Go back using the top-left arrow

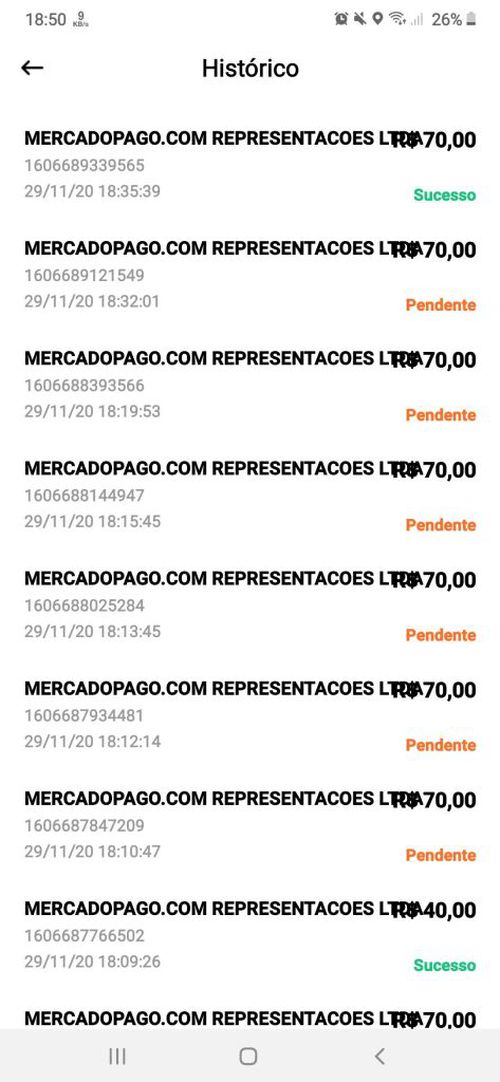point(32,68)
